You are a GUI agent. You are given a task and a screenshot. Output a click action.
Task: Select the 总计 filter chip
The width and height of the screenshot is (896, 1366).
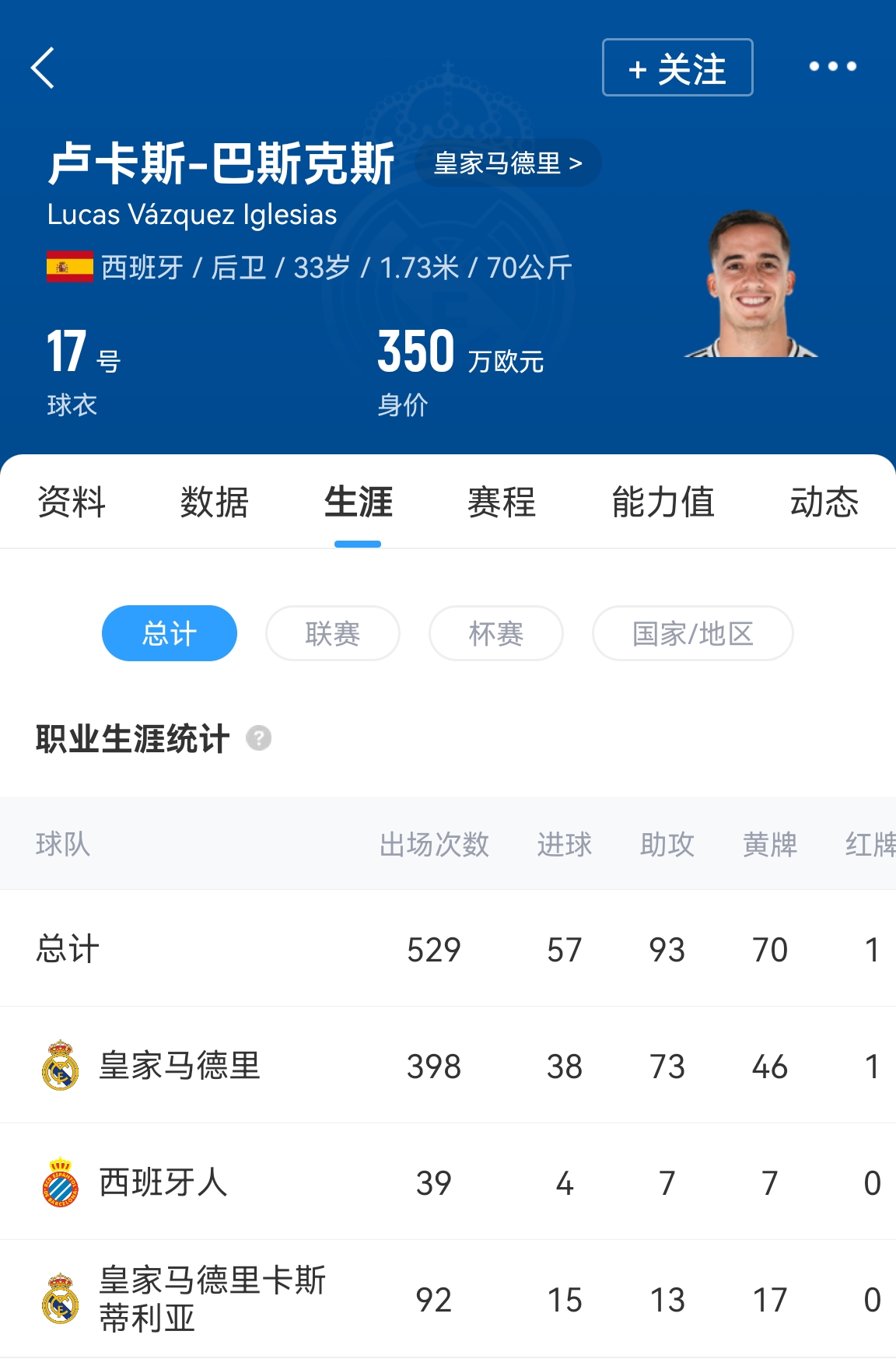point(170,633)
